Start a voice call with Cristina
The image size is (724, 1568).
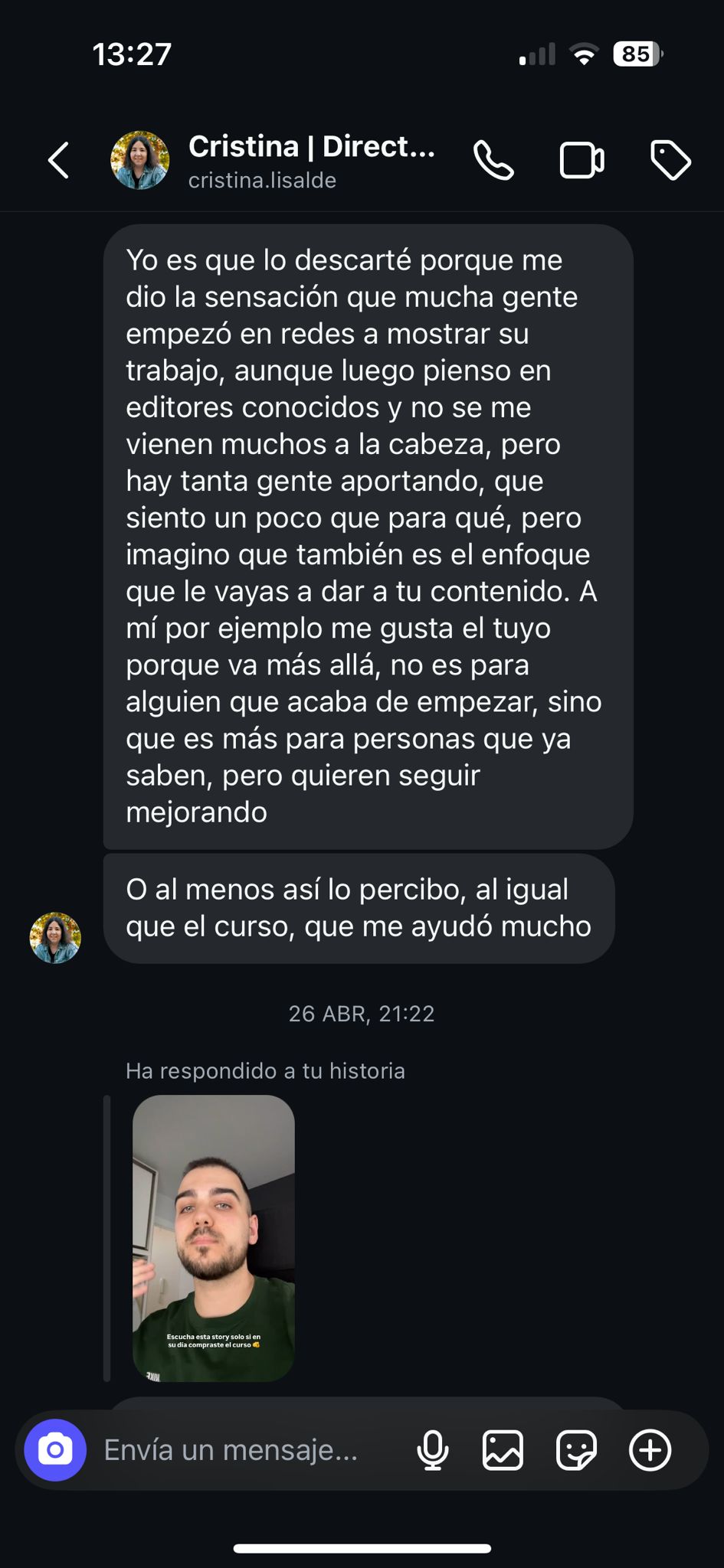493,160
